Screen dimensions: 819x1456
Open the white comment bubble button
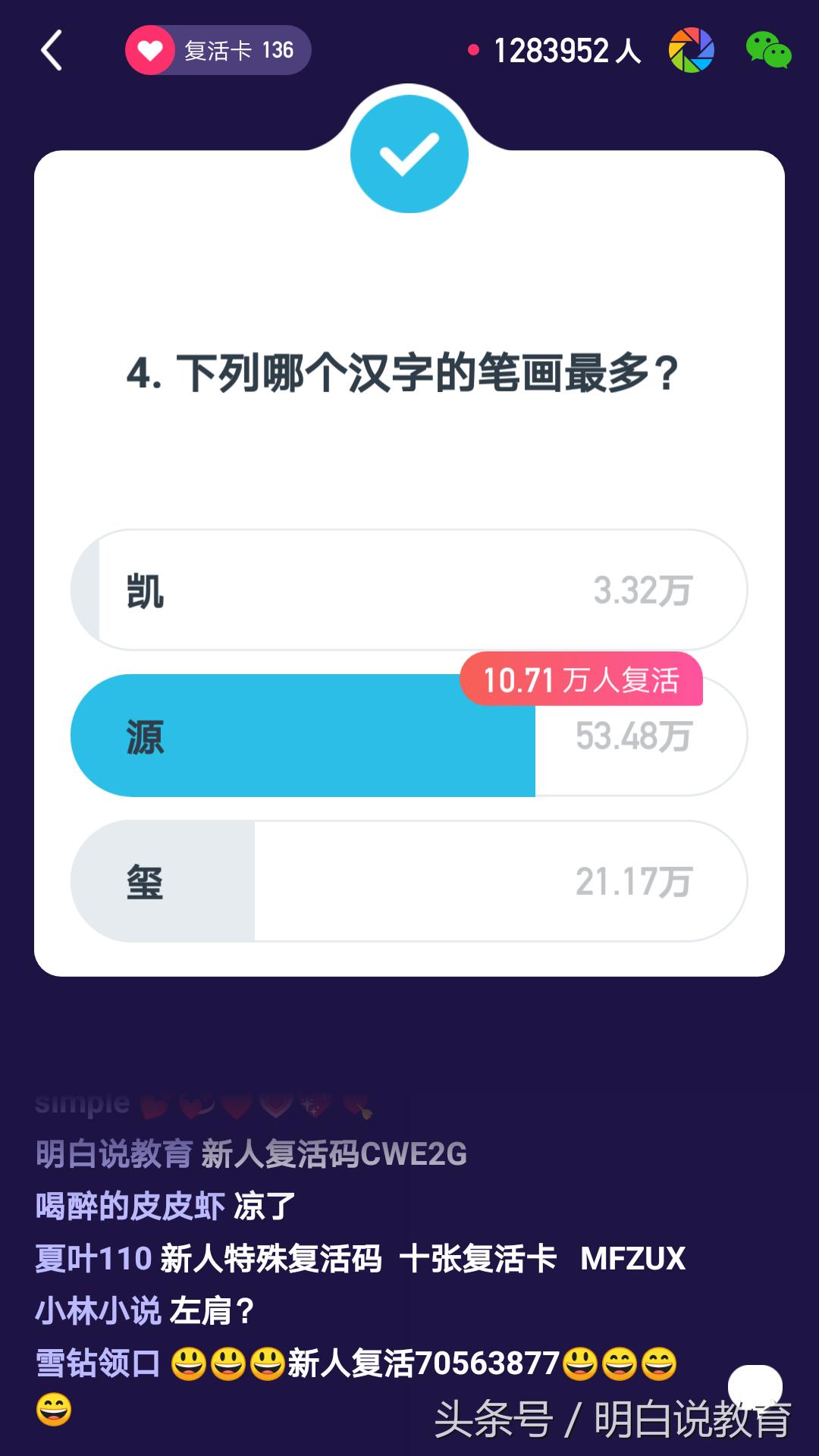(755, 1386)
